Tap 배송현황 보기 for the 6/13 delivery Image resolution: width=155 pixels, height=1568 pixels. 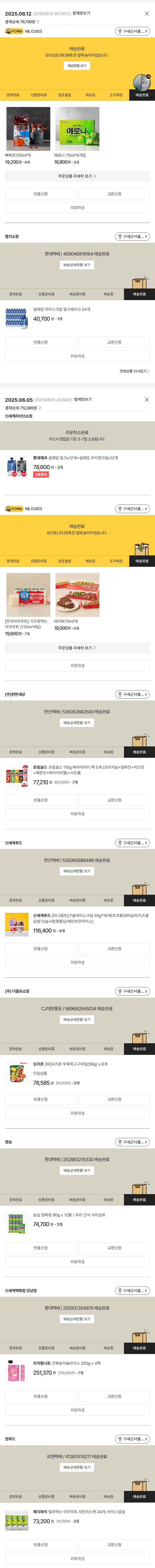(x=77, y=66)
